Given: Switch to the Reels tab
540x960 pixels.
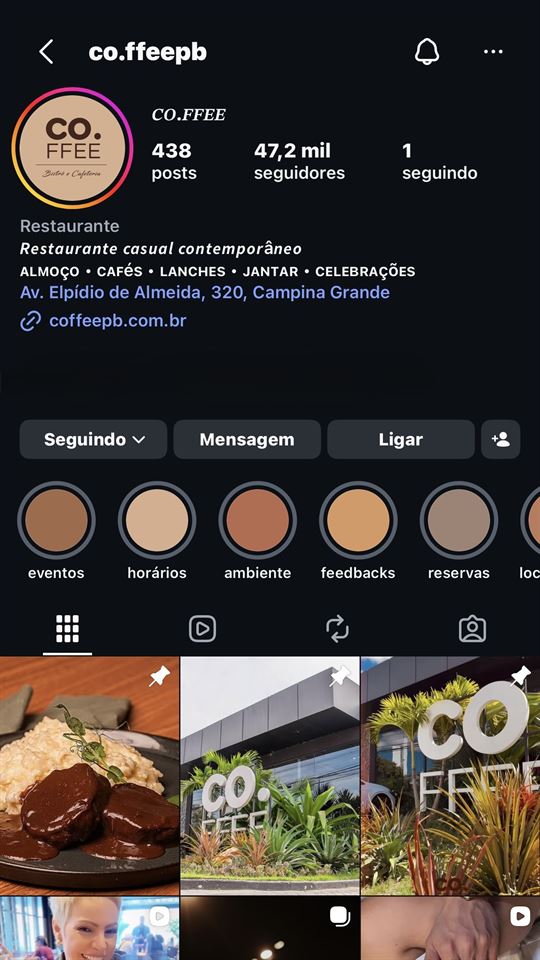Looking at the screenshot, I should point(202,629).
